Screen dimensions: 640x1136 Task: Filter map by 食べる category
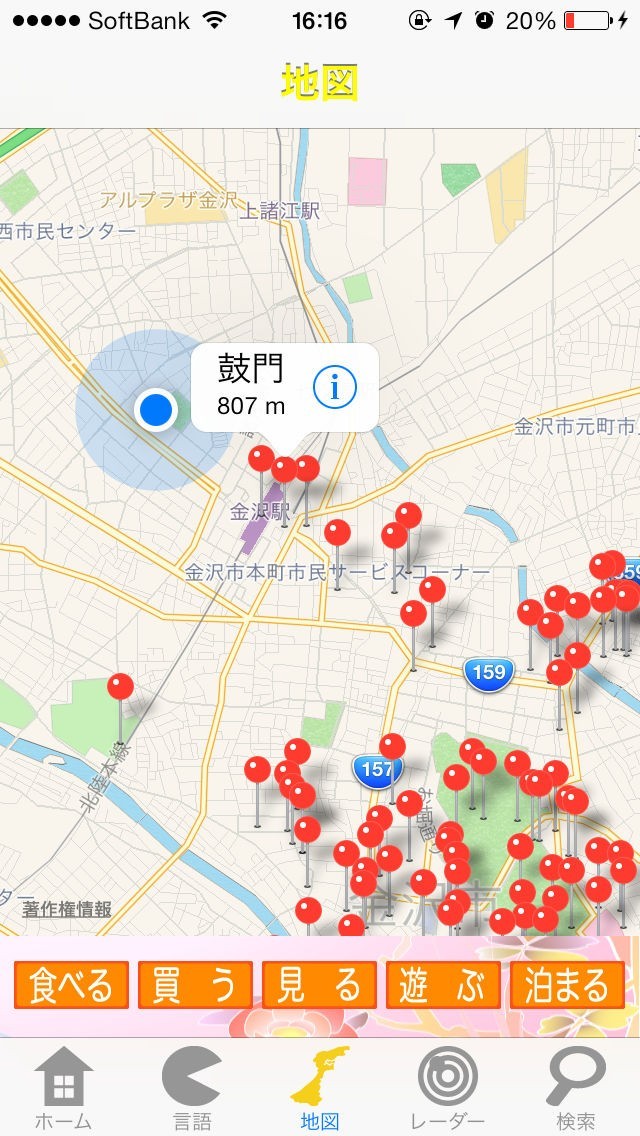(71, 985)
